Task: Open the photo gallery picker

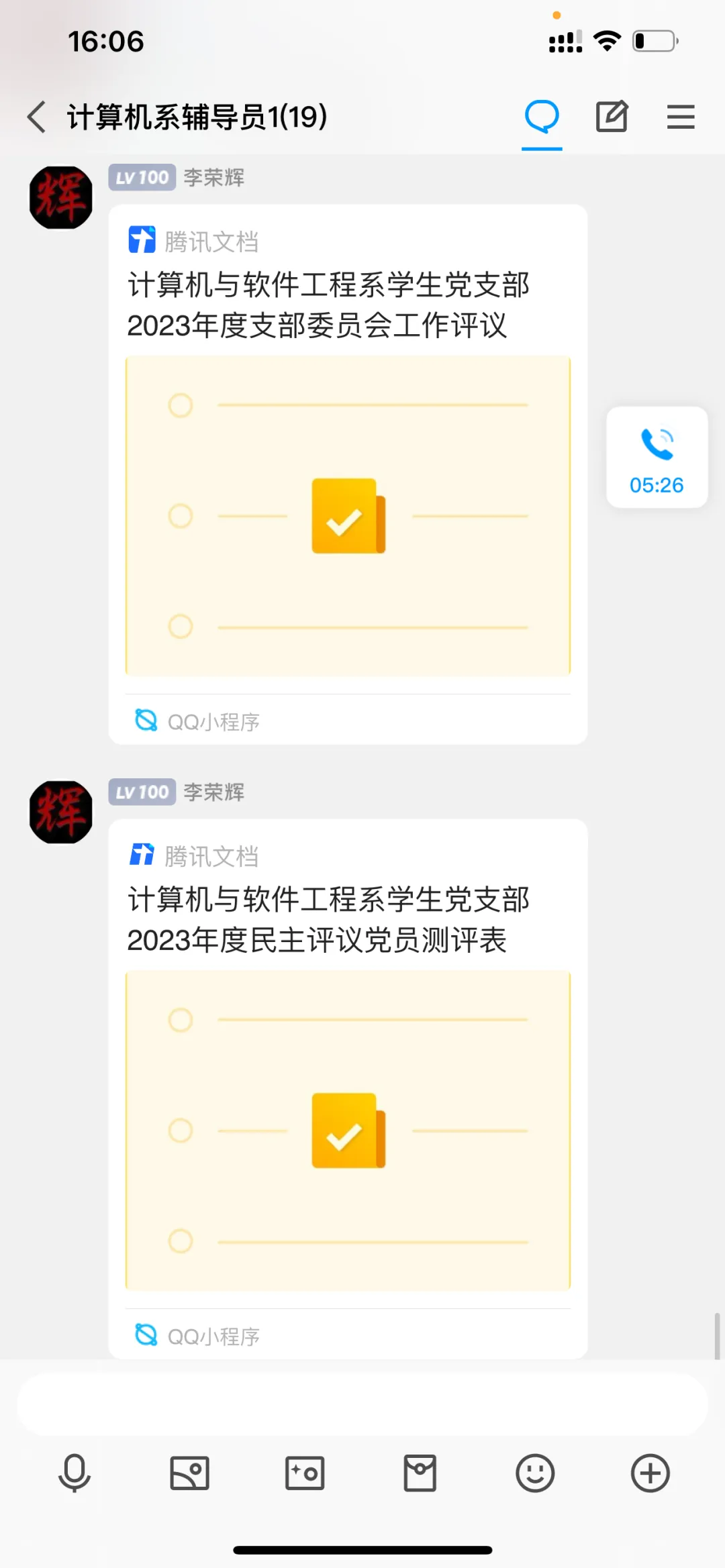Action: tap(189, 1473)
